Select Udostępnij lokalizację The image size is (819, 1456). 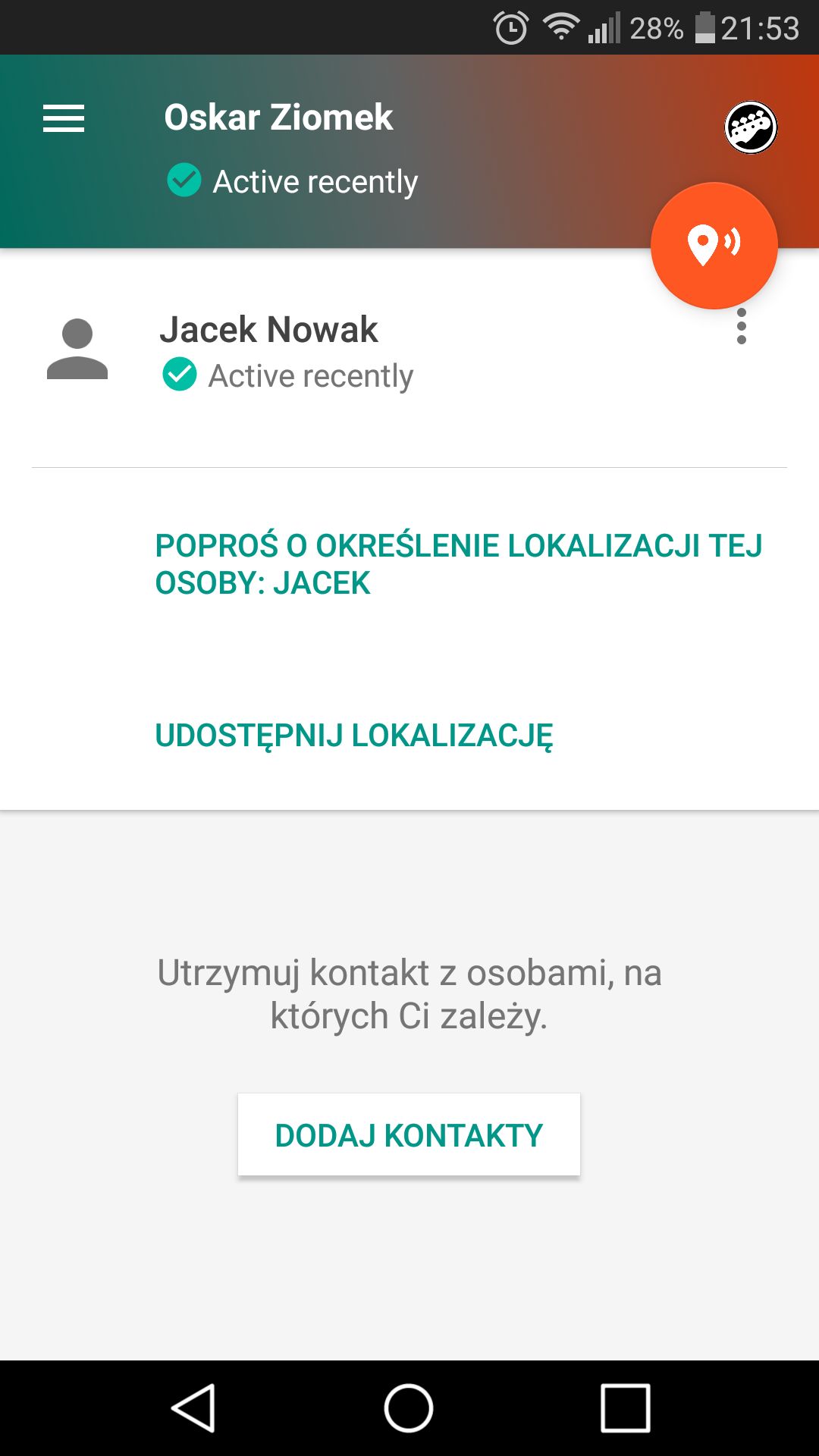click(354, 736)
